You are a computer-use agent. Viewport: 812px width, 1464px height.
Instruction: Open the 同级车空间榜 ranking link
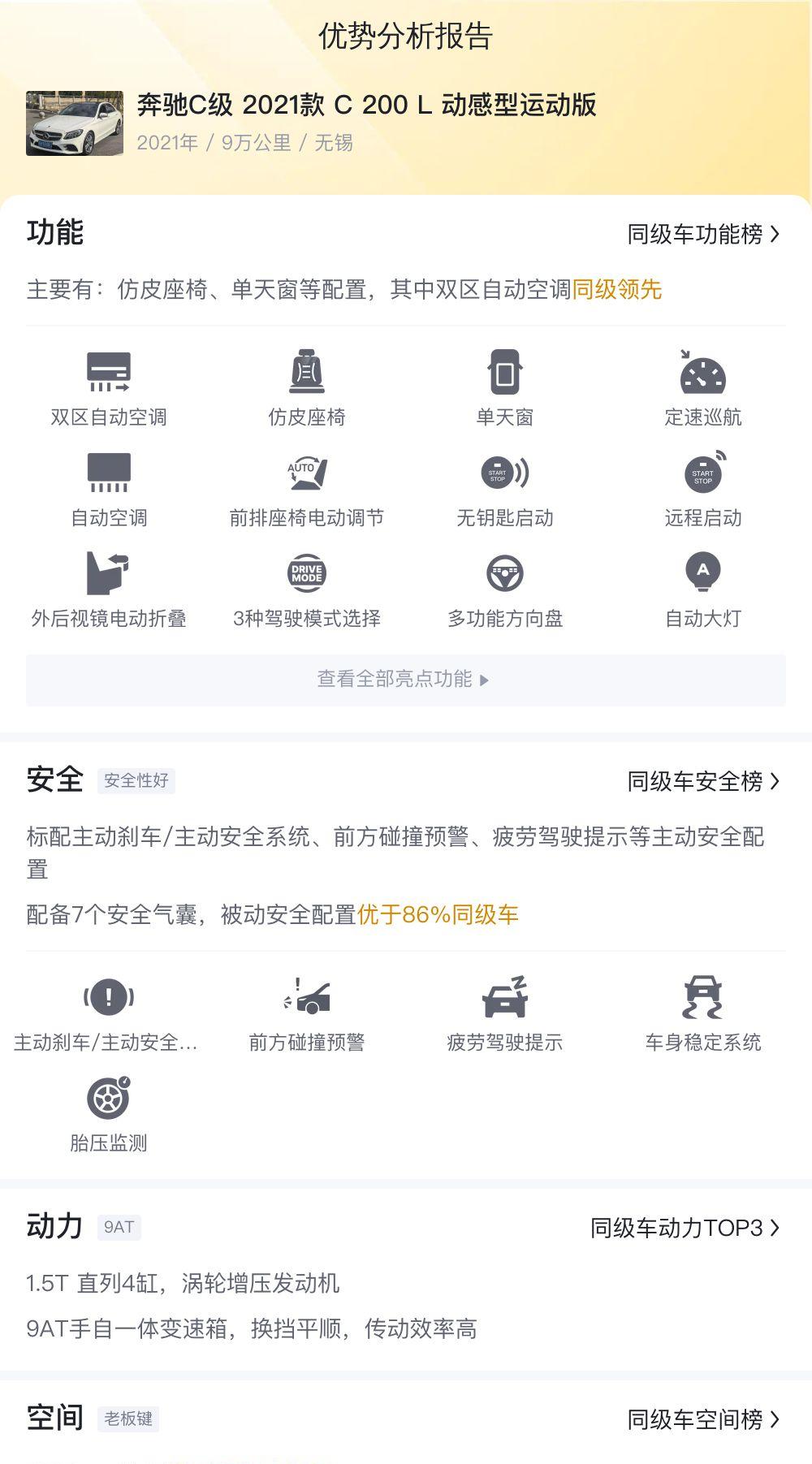tap(703, 1419)
